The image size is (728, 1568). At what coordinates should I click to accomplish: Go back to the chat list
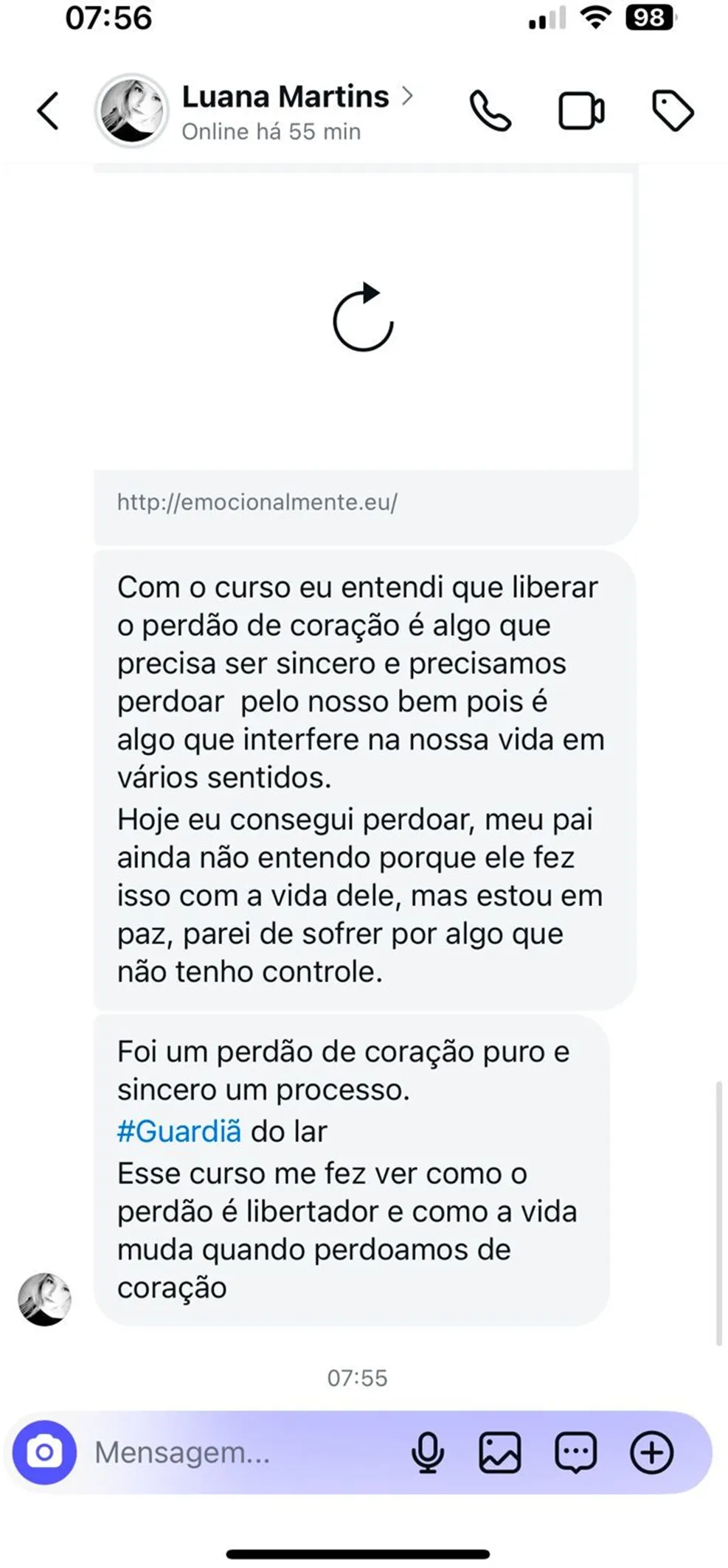(x=46, y=110)
